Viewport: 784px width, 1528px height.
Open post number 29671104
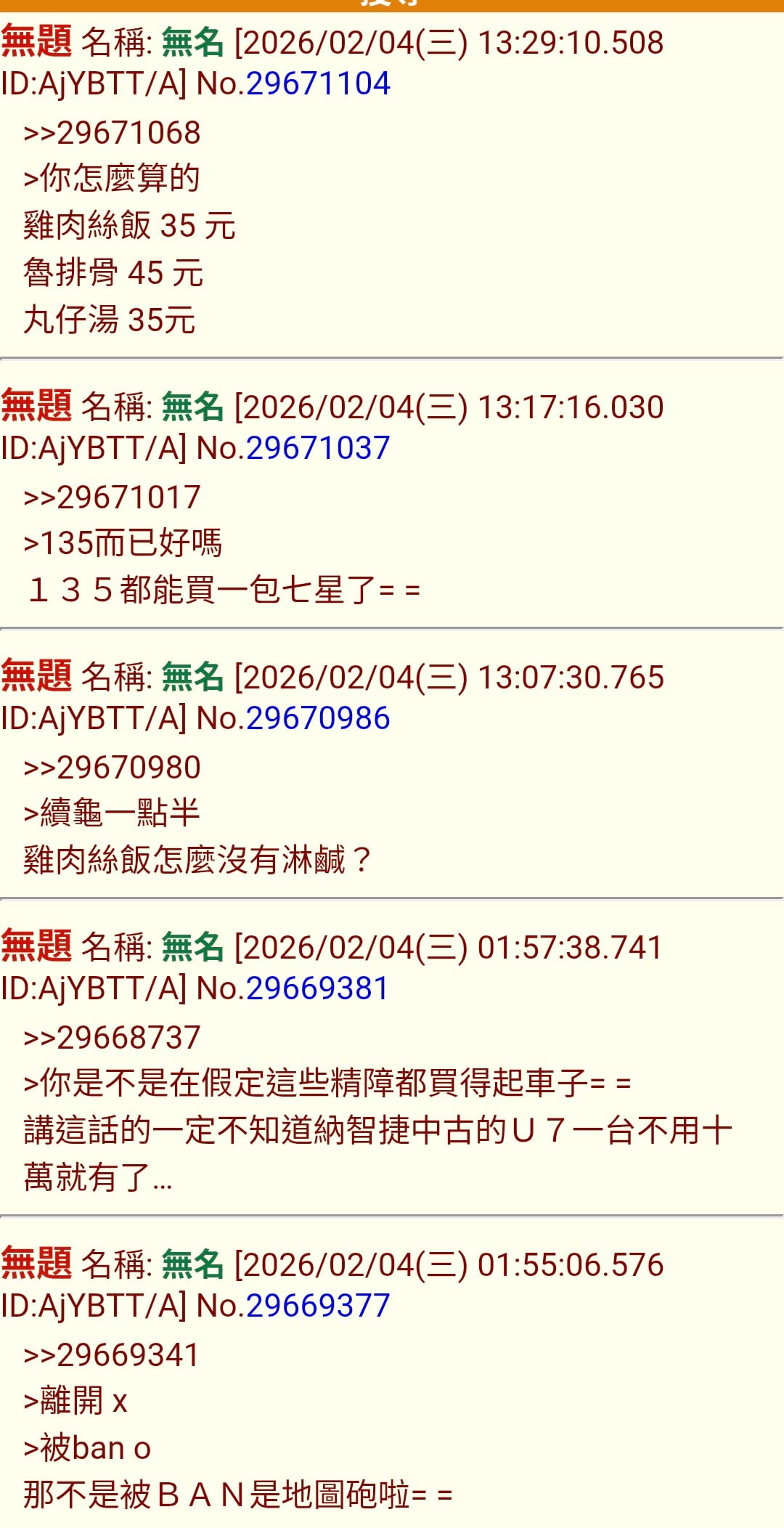(318, 84)
